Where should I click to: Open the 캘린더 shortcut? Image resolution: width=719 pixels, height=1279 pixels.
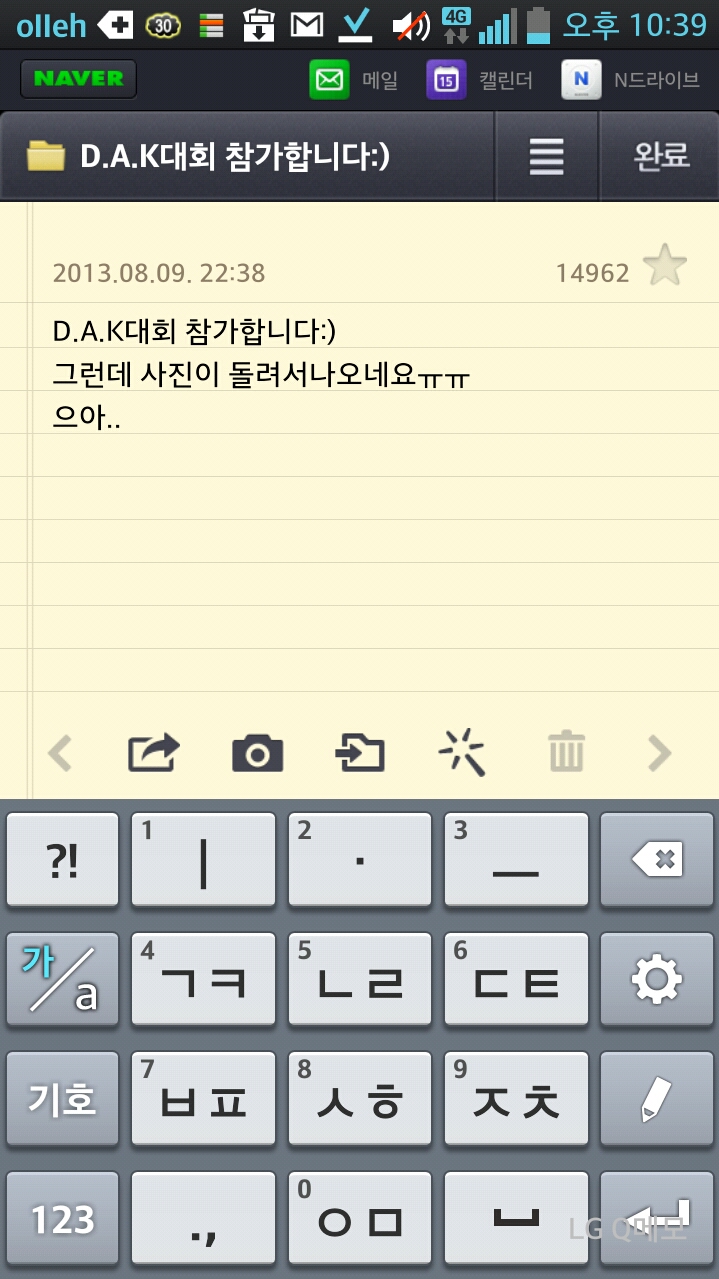click(x=478, y=80)
